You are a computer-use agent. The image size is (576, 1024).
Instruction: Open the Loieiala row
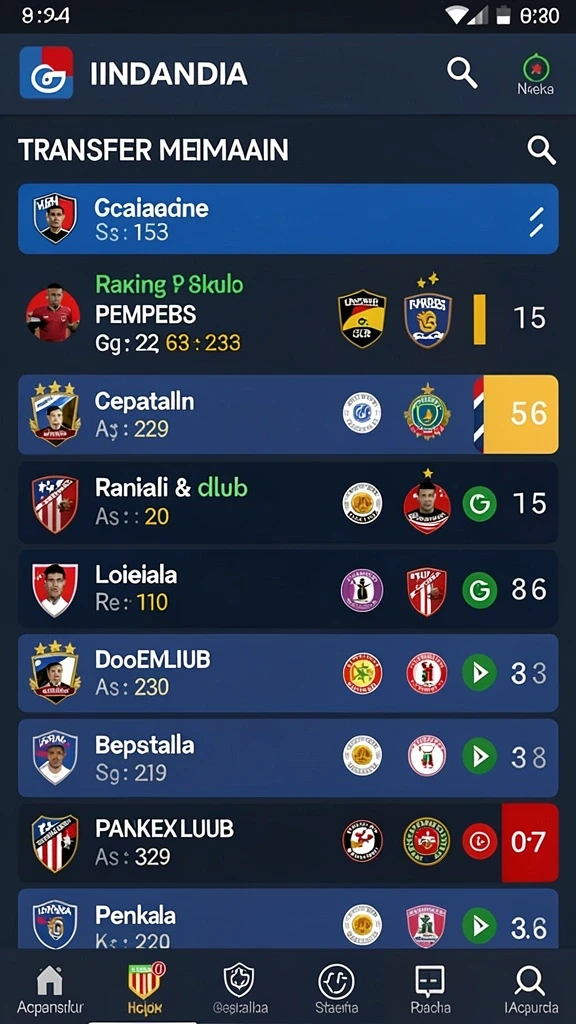tap(288, 589)
